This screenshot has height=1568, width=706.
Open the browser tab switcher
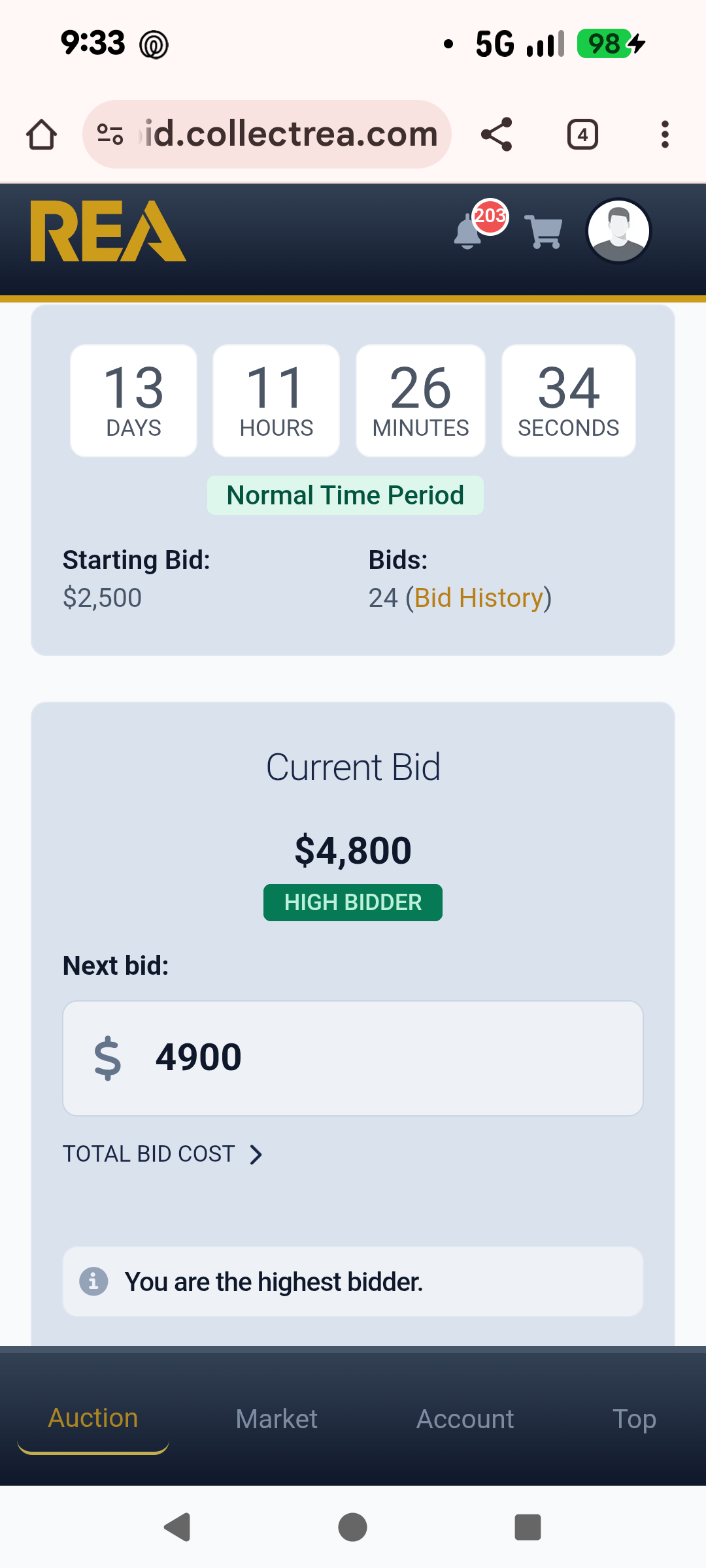582,135
